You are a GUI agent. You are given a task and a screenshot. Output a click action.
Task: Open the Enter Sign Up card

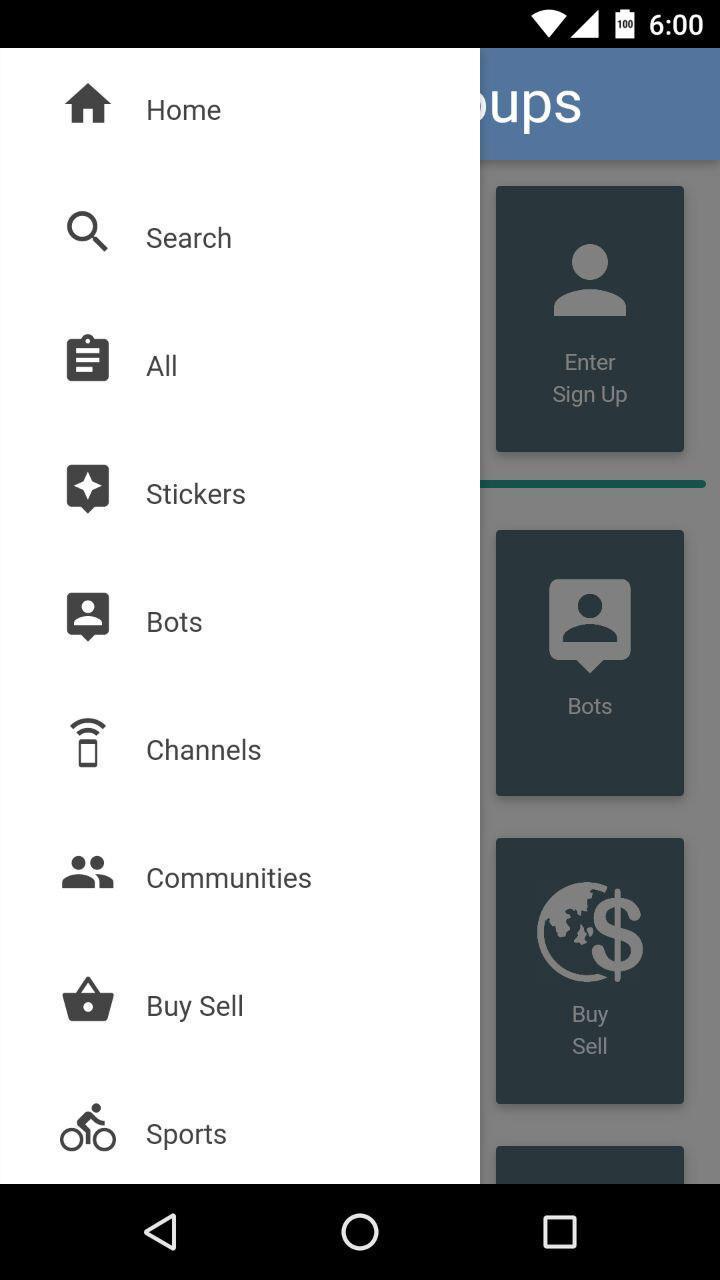pos(590,319)
